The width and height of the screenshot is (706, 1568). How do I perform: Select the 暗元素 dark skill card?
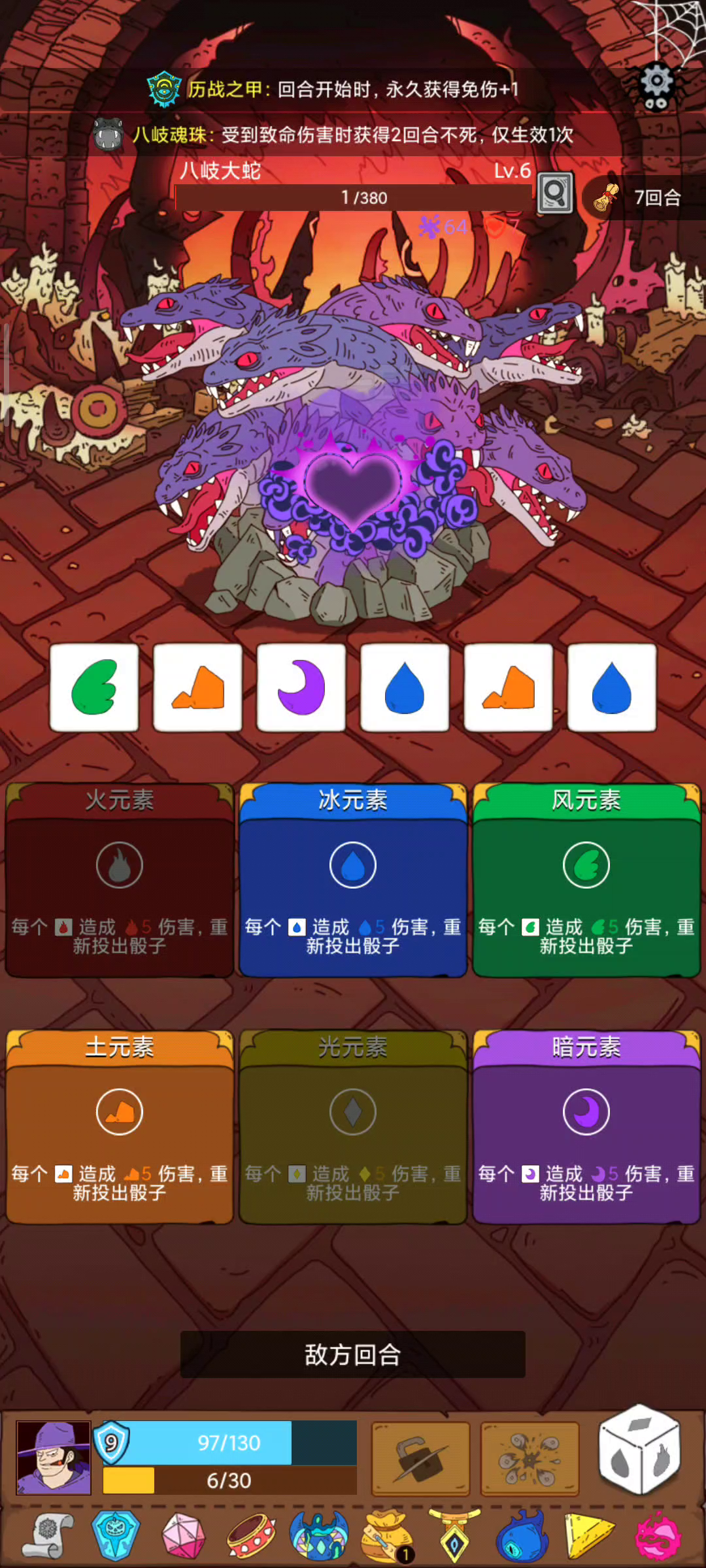(586, 1127)
